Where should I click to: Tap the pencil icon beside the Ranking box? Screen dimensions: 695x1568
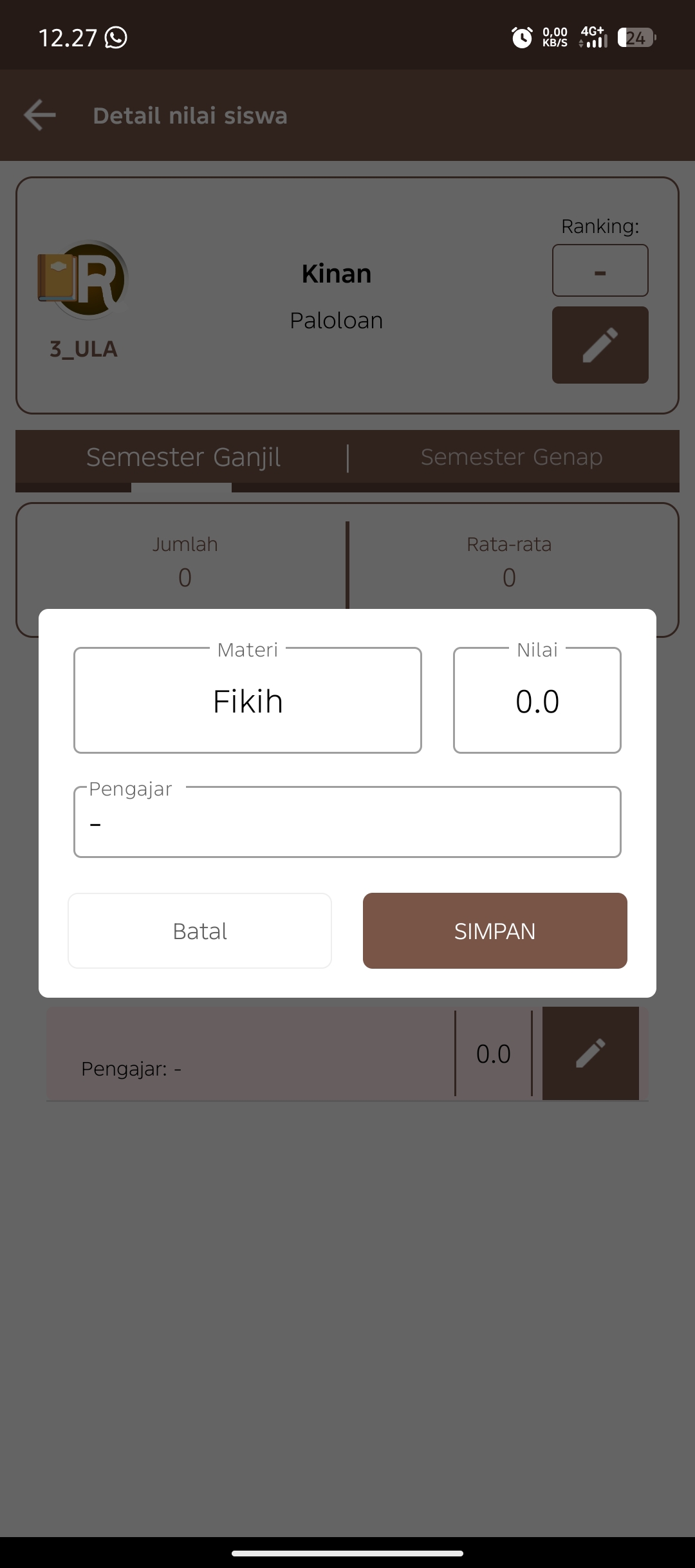599,345
